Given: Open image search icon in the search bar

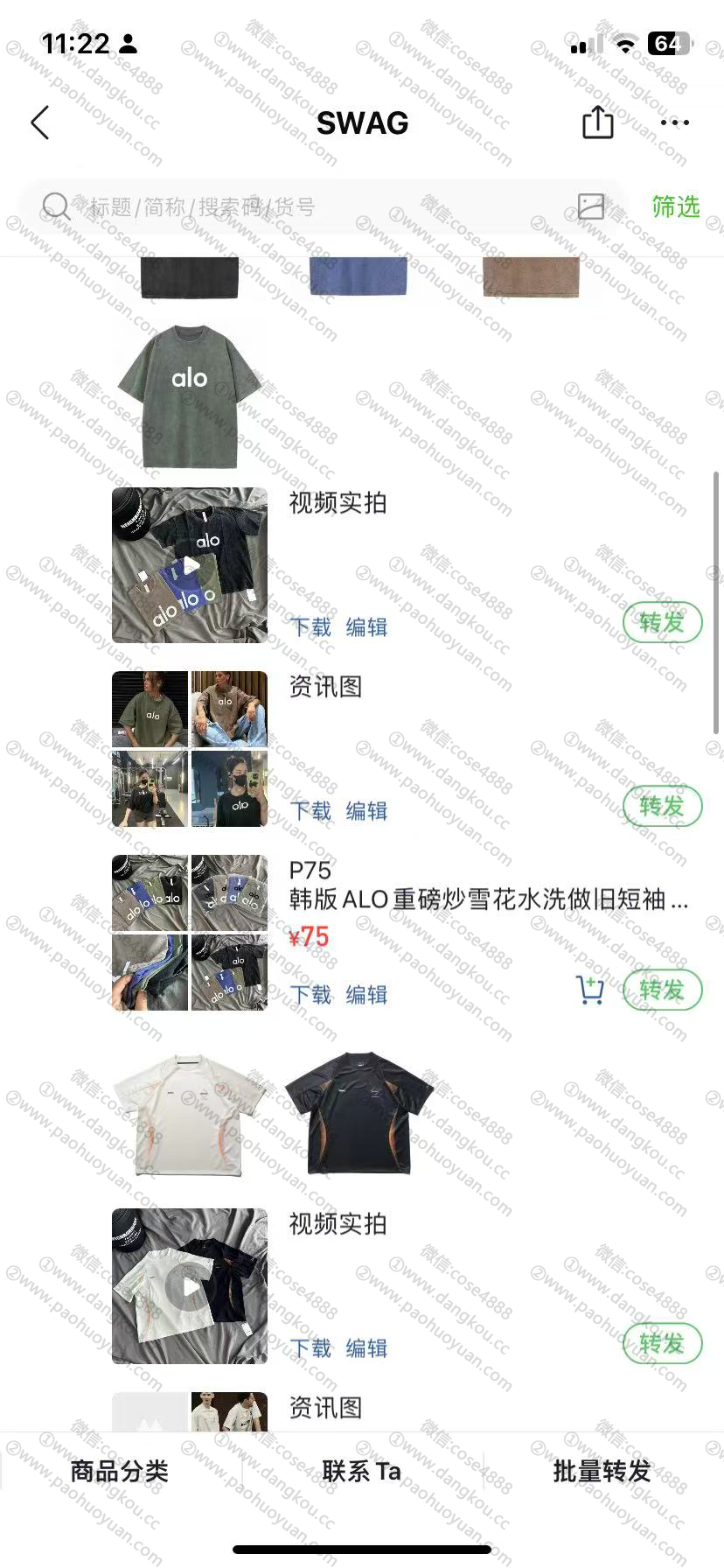Looking at the screenshot, I should pos(591,206).
